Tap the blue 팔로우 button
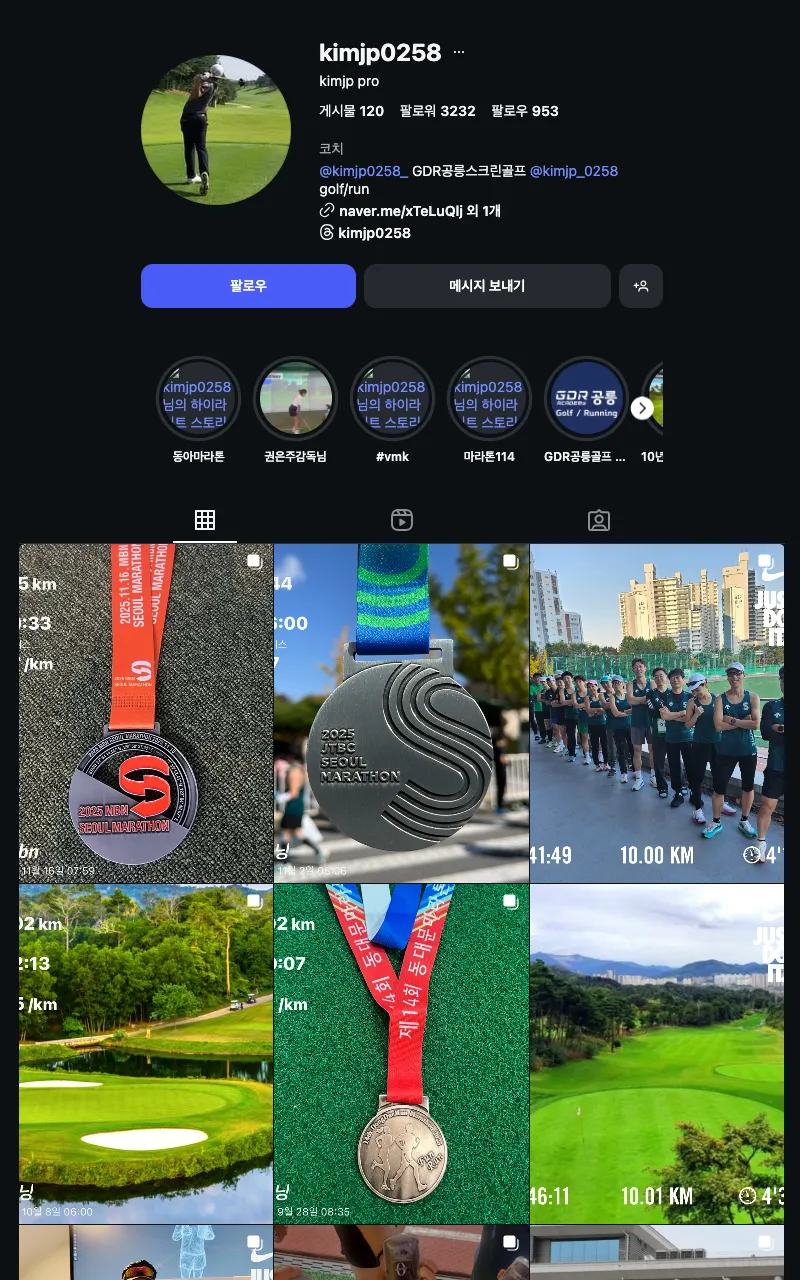This screenshot has height=1280, width=800. 248,286
